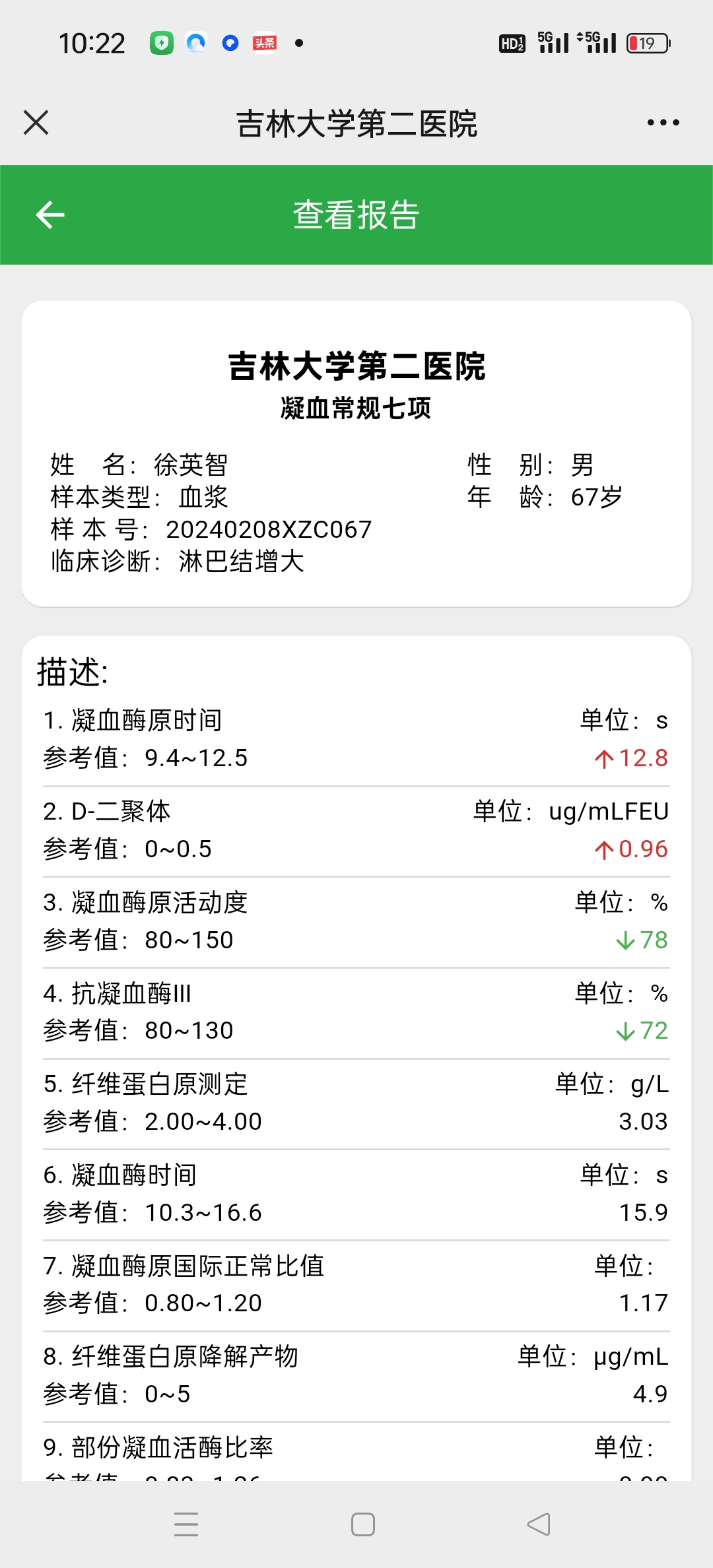Image resolution: width=713 pixels, height=1568 pixels.
Task: Tap the system back triangle button
Action: tap(539, 1524)
